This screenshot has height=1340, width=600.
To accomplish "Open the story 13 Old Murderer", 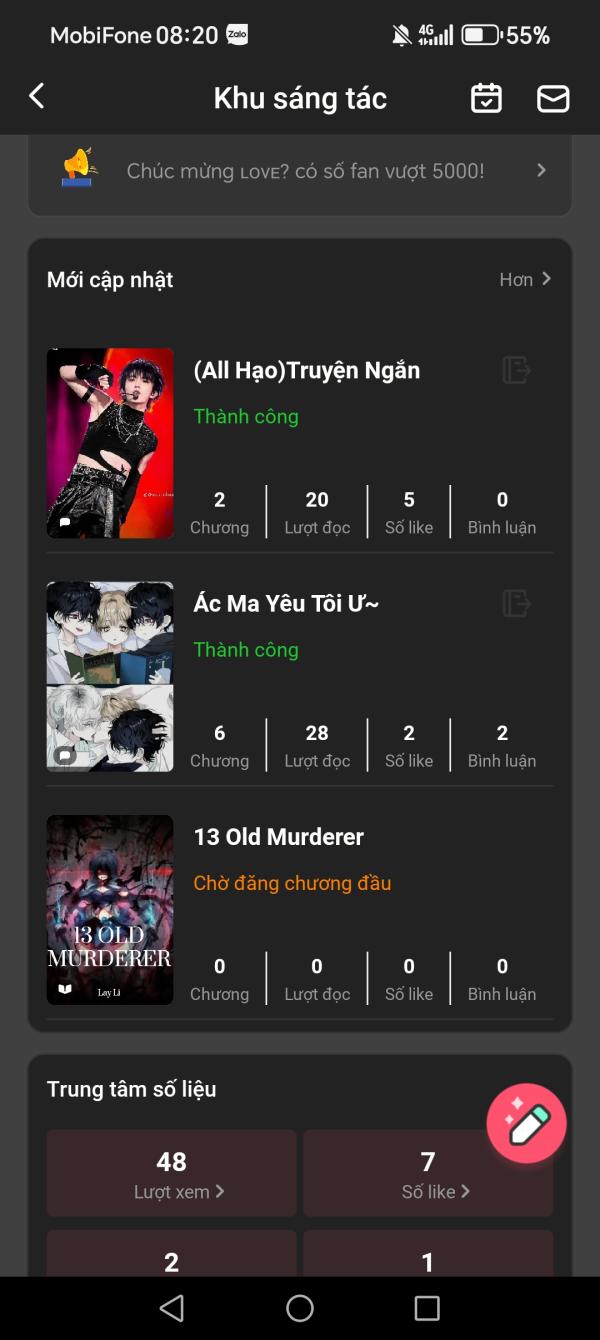I will tap(278, 837).
